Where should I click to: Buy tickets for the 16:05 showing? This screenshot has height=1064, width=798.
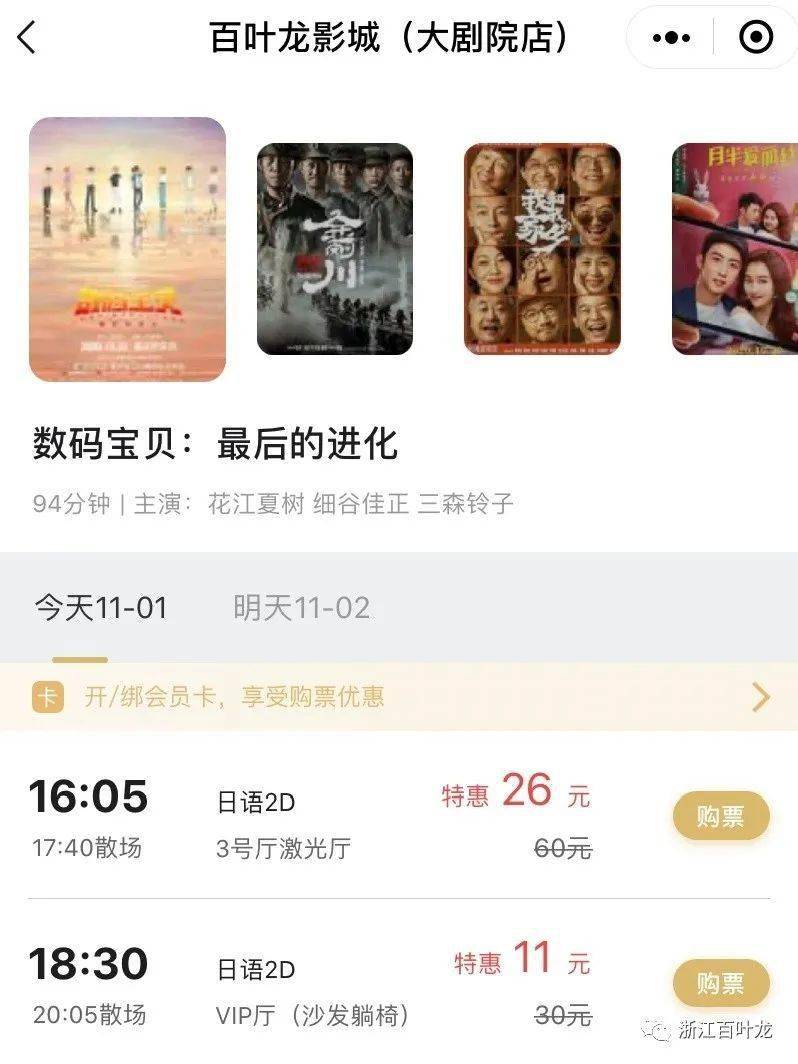click(720, 816)
